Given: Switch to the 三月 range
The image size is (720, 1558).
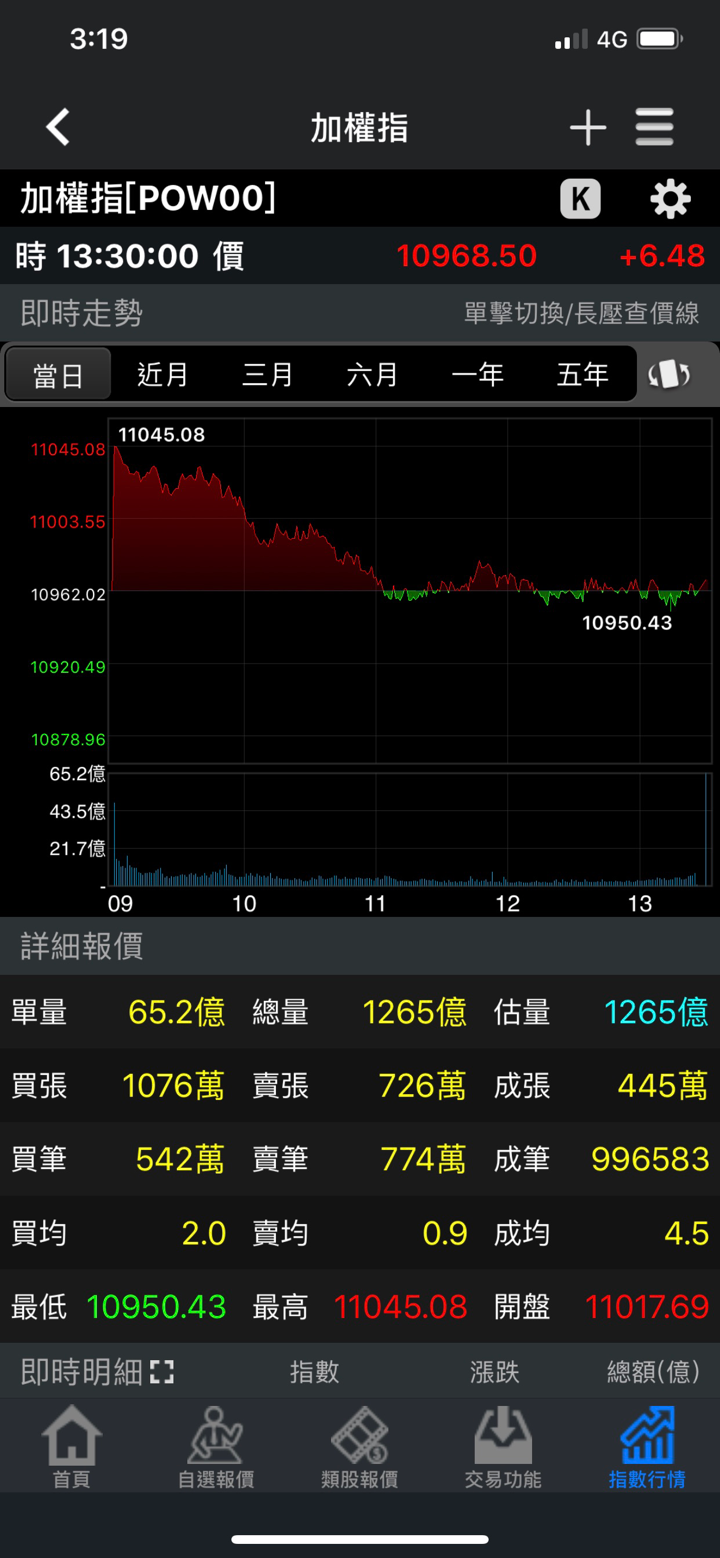Looking at the screenshot, I should tap(268, 375).
